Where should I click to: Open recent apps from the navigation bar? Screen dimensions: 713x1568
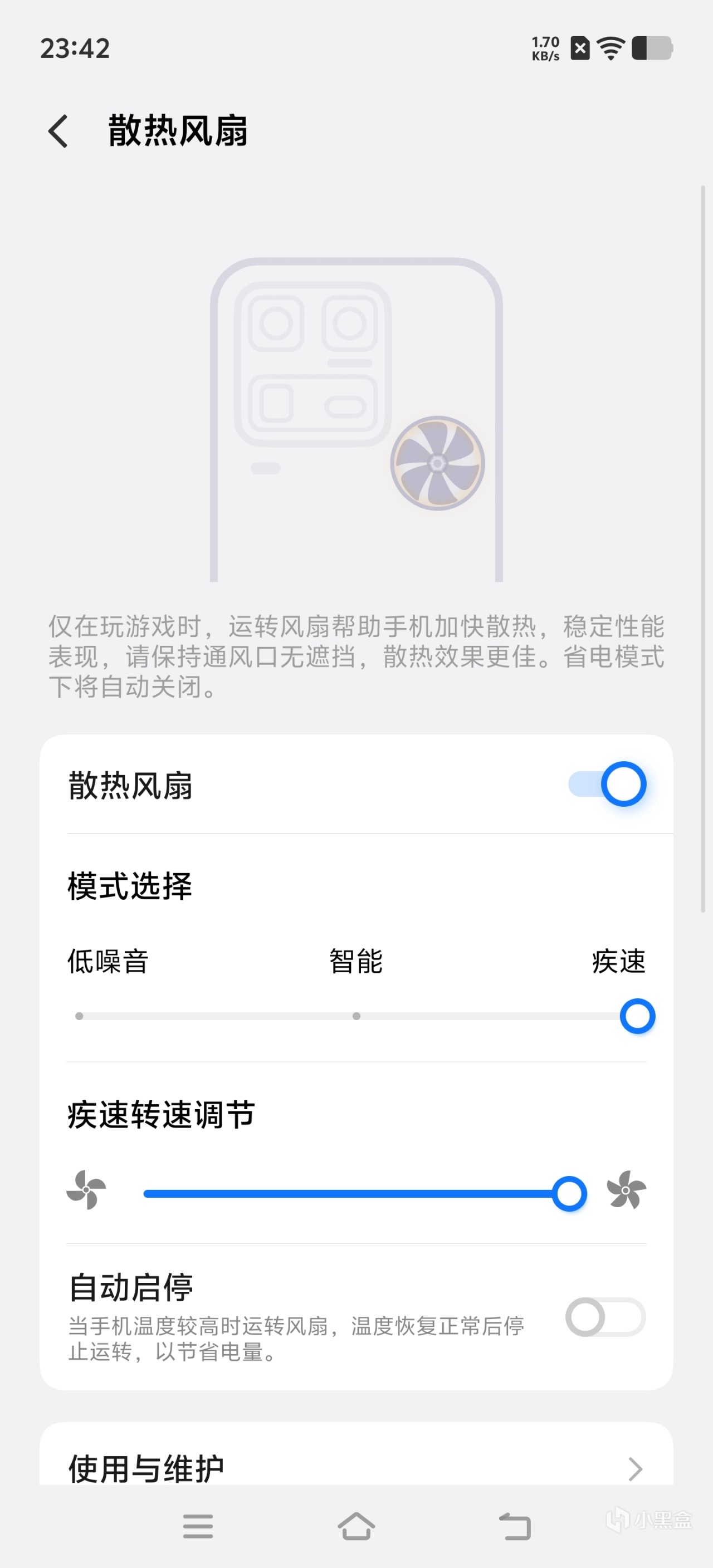(198, 1527)
